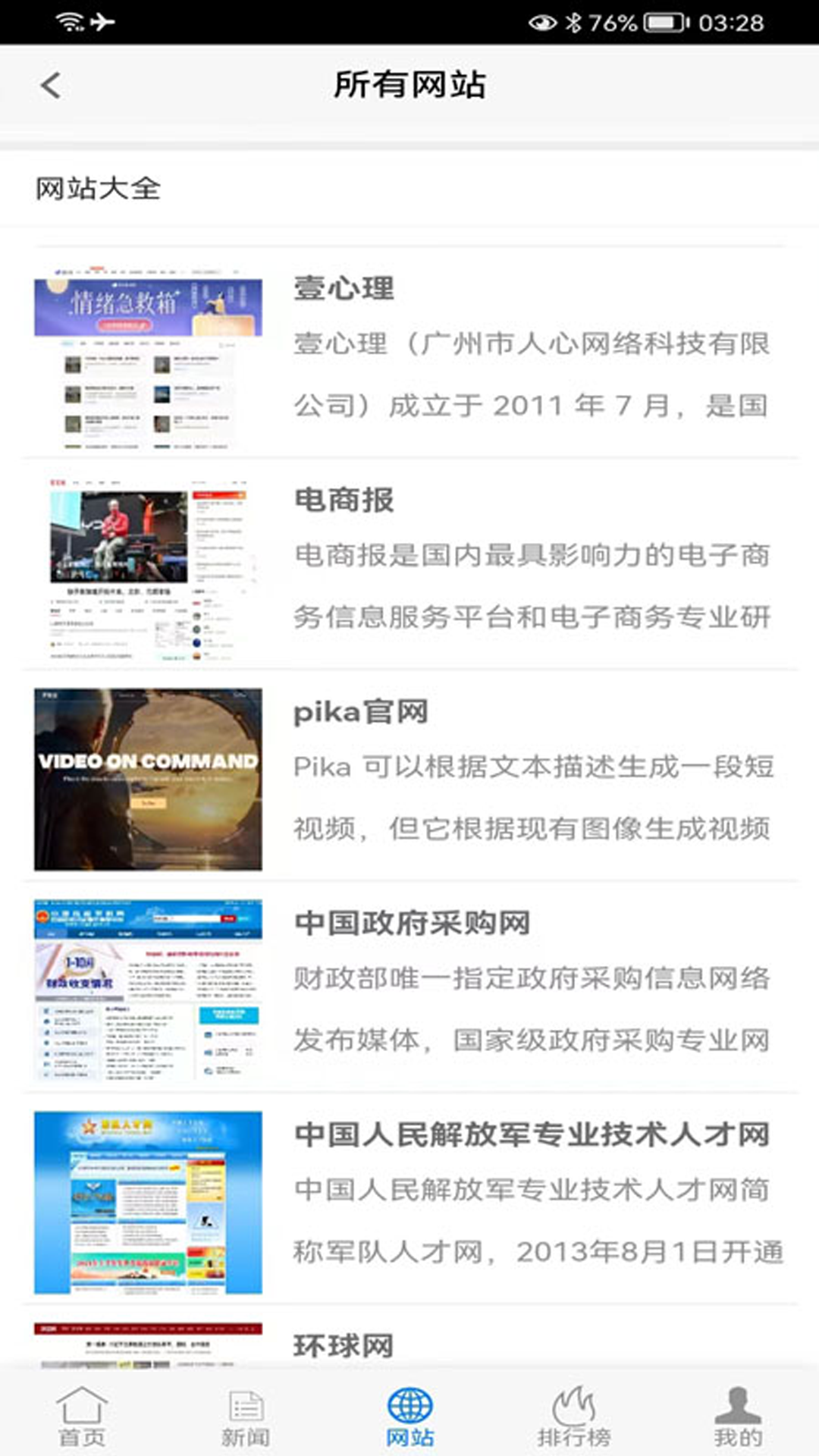This screenshot has width=819, height=1456.
Task: Switch to the 排行榜 tab
Action: tap(573, 1429)
